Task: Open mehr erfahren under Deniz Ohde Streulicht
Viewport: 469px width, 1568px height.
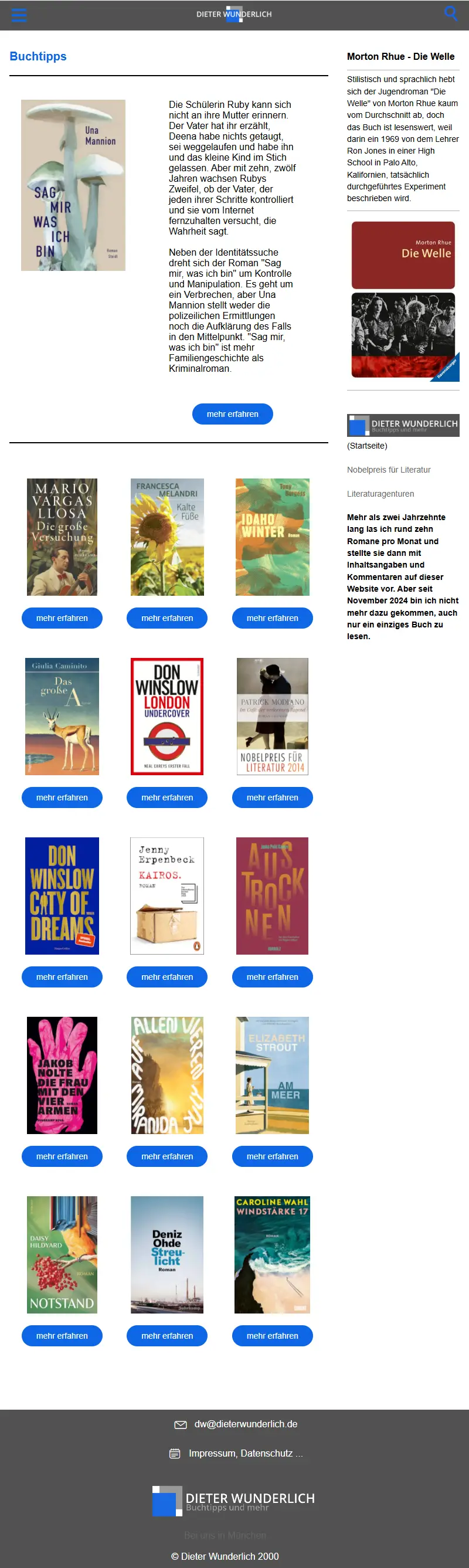Action: pos(166,1336)
